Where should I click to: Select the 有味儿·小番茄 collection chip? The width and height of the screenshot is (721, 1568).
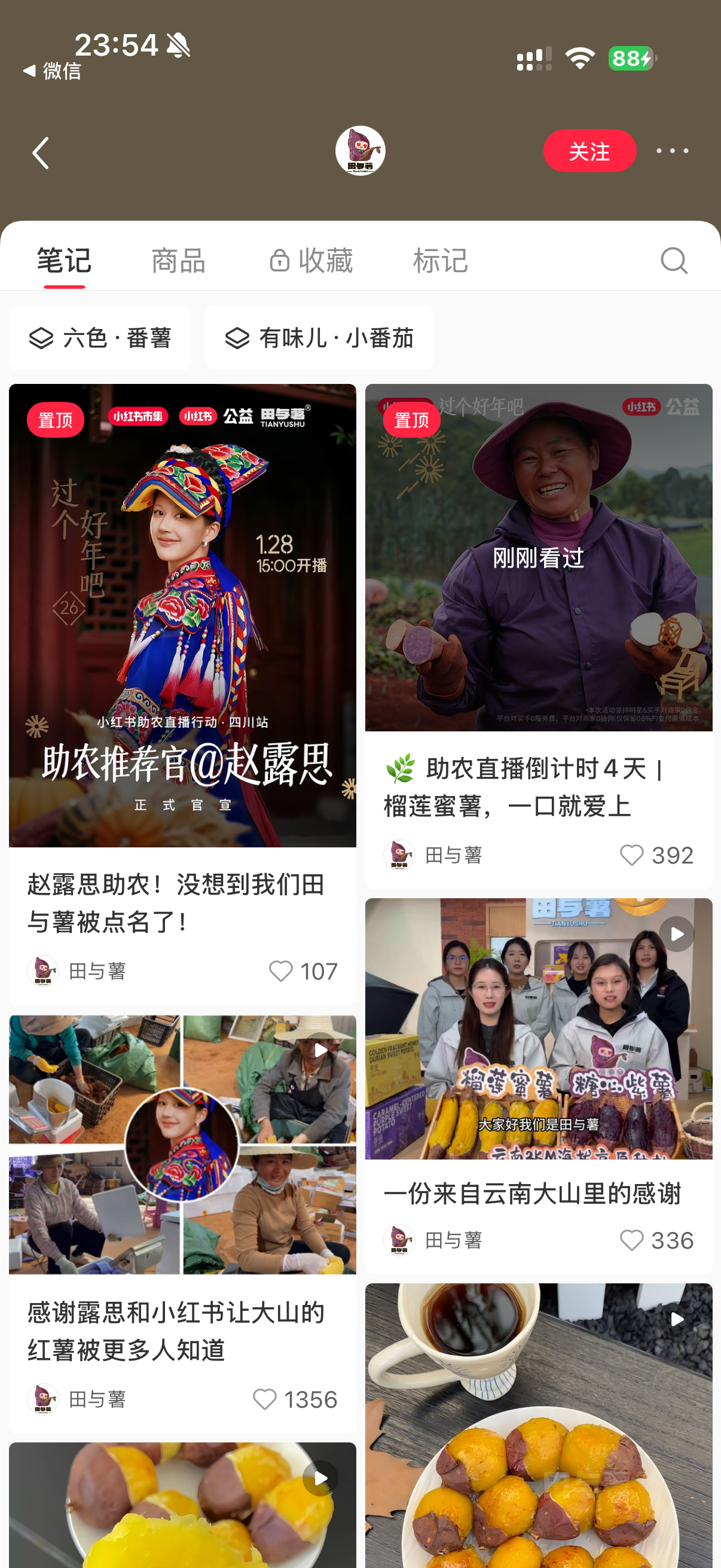pyautogui.click(x=319, y=338)
